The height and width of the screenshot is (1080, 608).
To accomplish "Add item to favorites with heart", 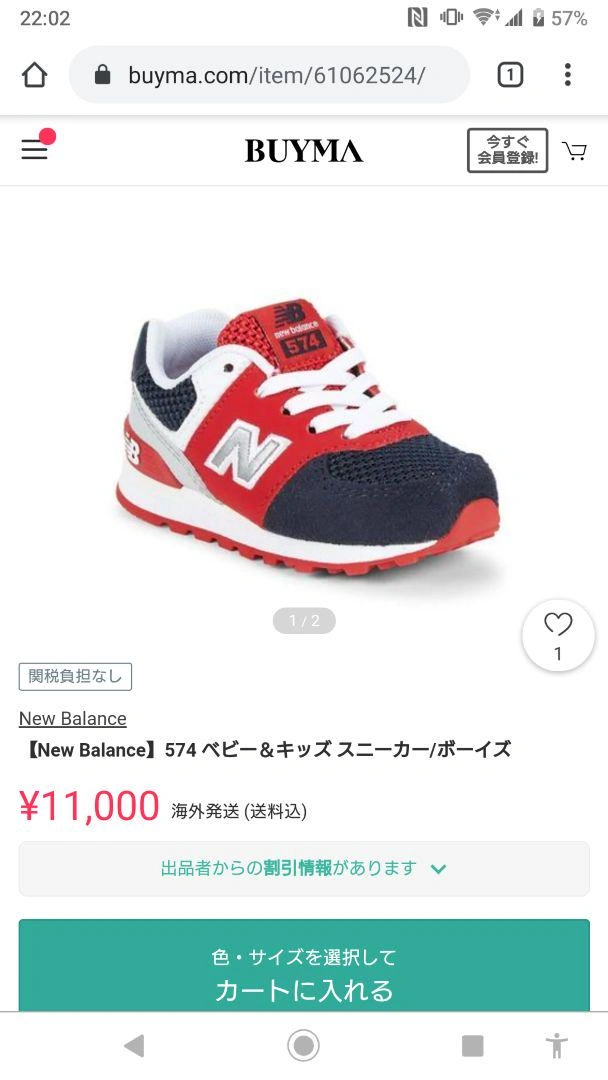I will (x=558, y=634).
